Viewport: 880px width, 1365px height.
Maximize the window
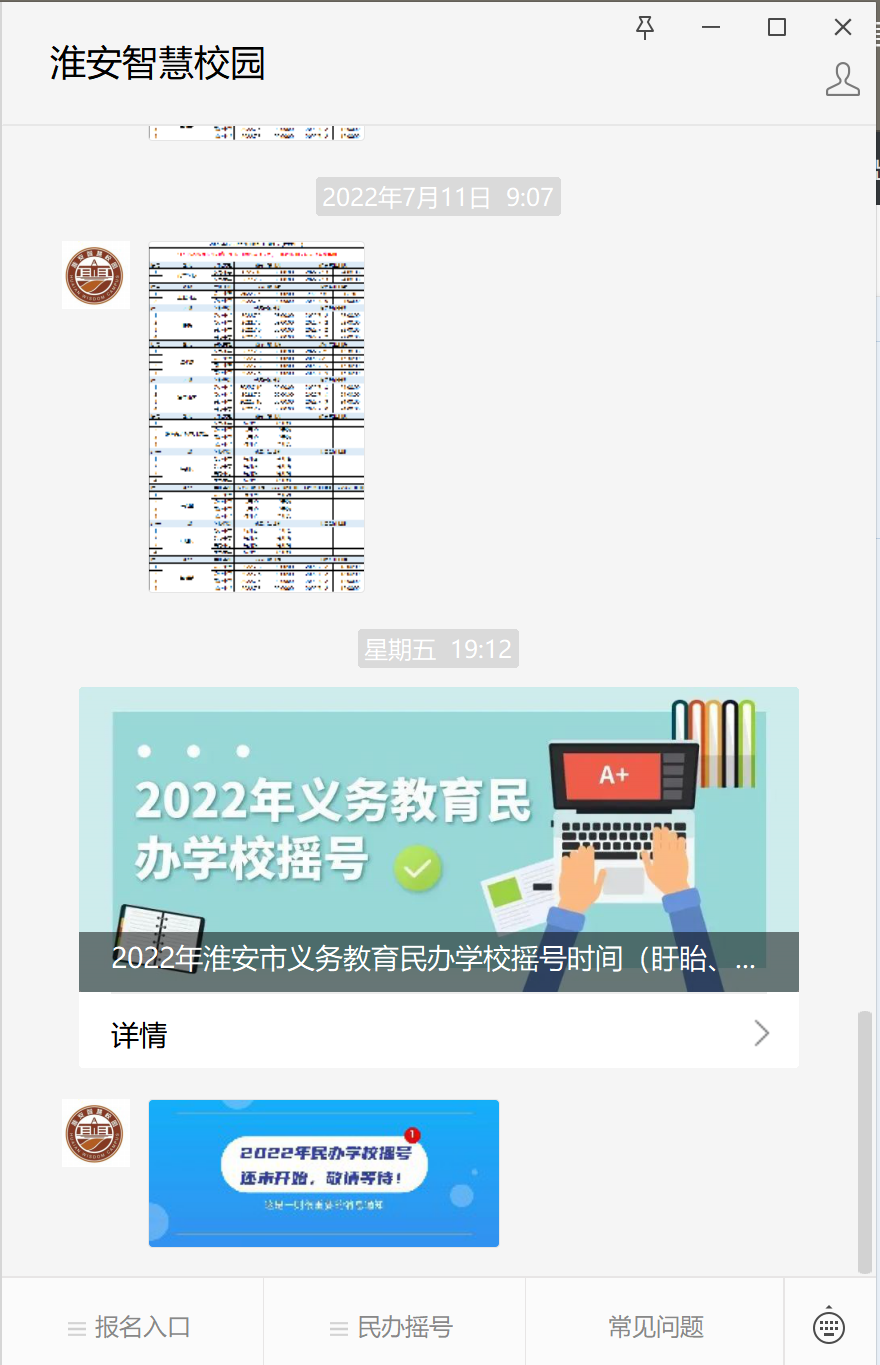[x=776, y=28]
